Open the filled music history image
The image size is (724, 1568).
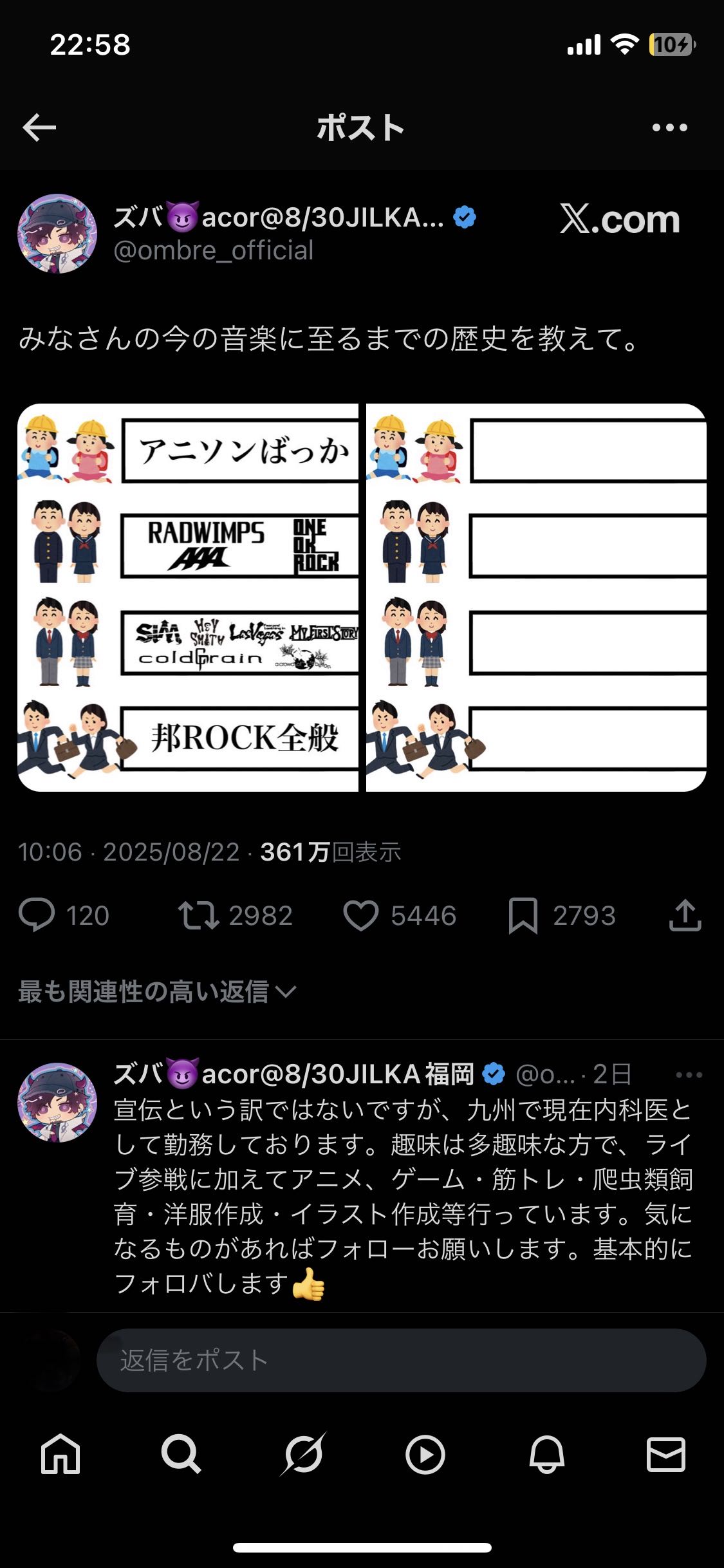point(188,597)
